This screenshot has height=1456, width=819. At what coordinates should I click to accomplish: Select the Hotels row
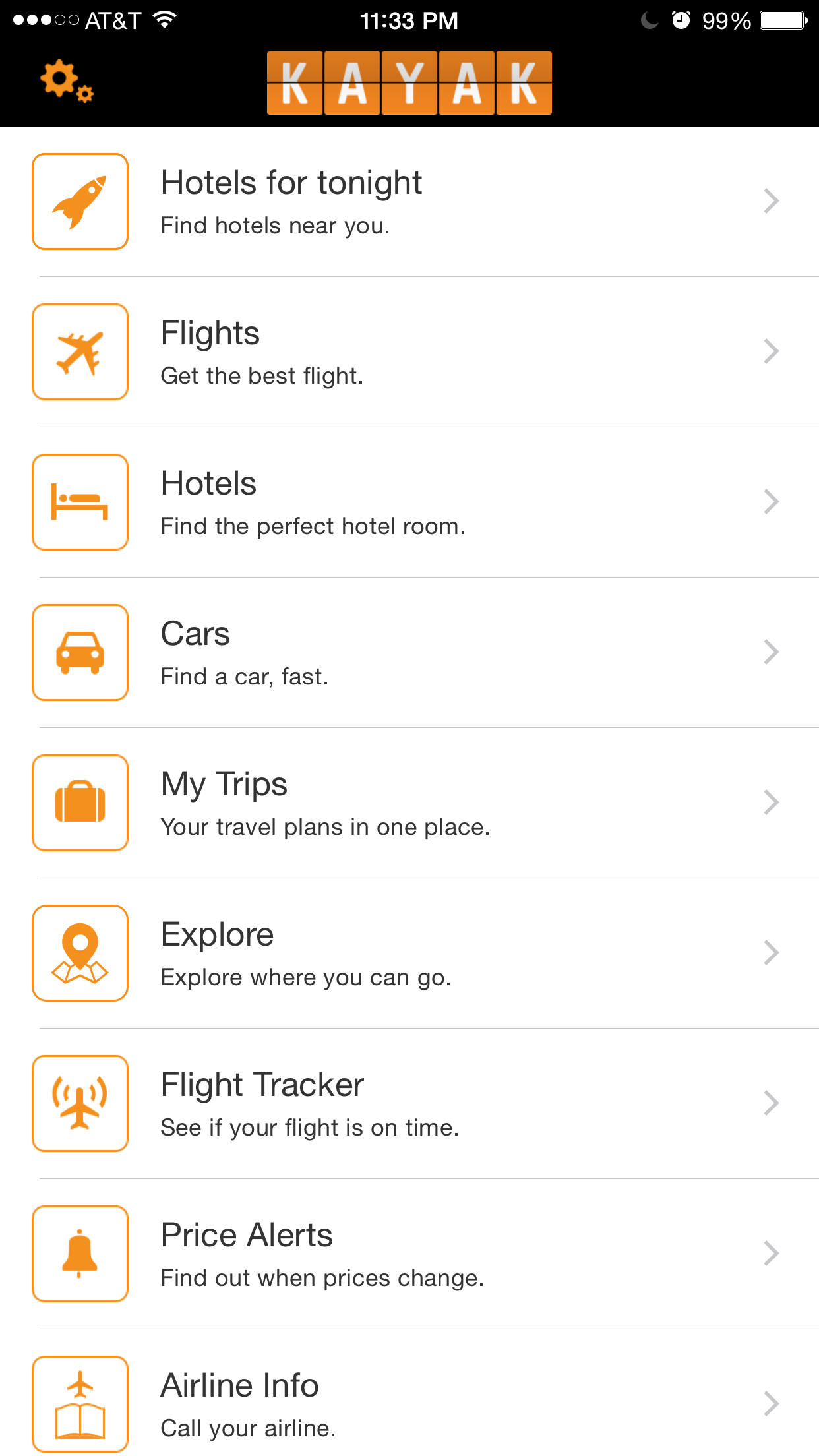tap(409, 502)
